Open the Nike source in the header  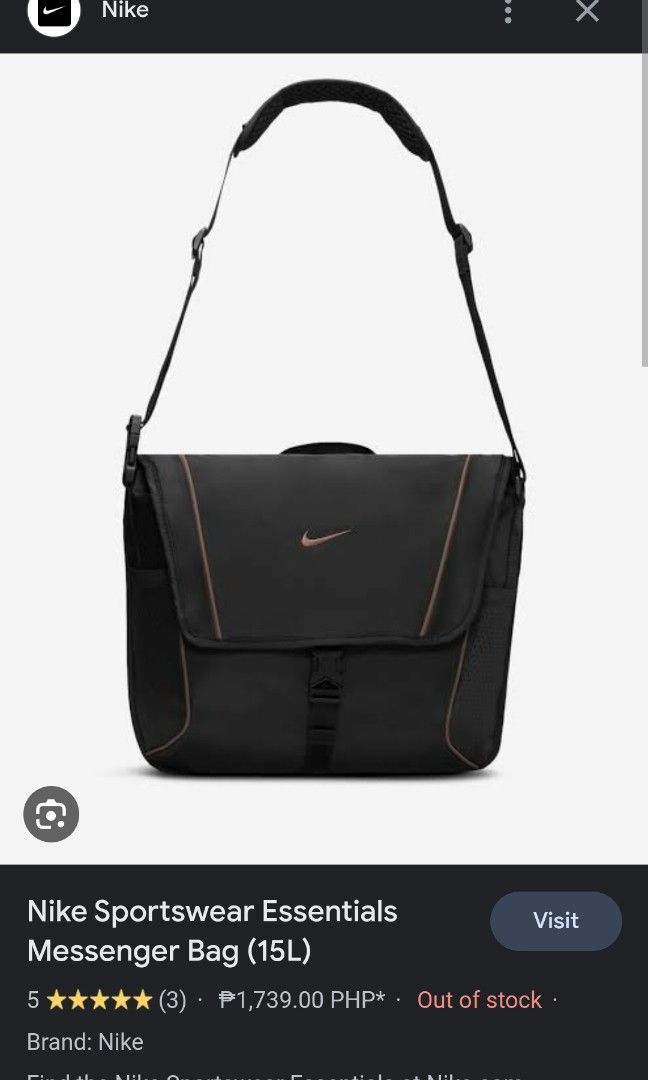click(x=124, y=11)
